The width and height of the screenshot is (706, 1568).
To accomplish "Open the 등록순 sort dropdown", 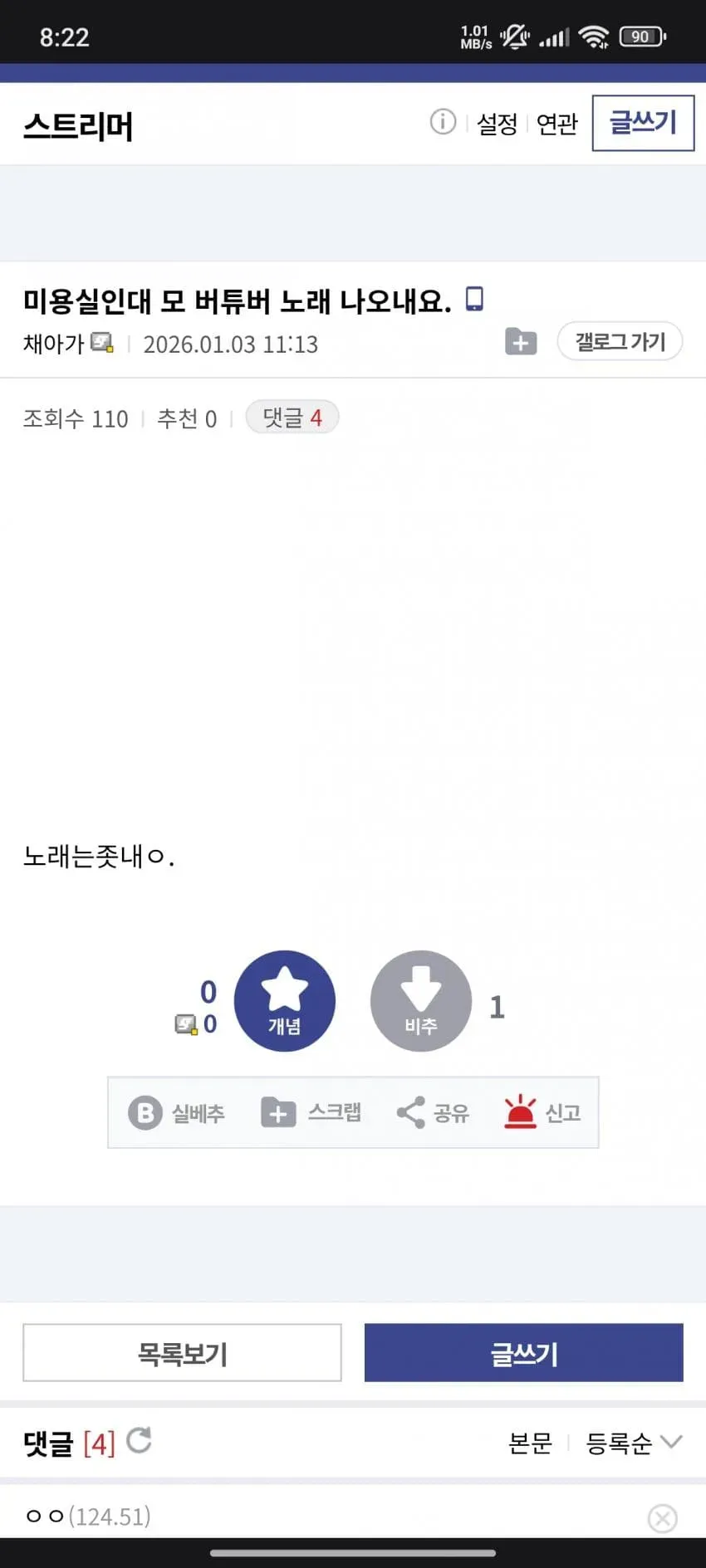I will pyautogui.click(x=634, y=1443).
